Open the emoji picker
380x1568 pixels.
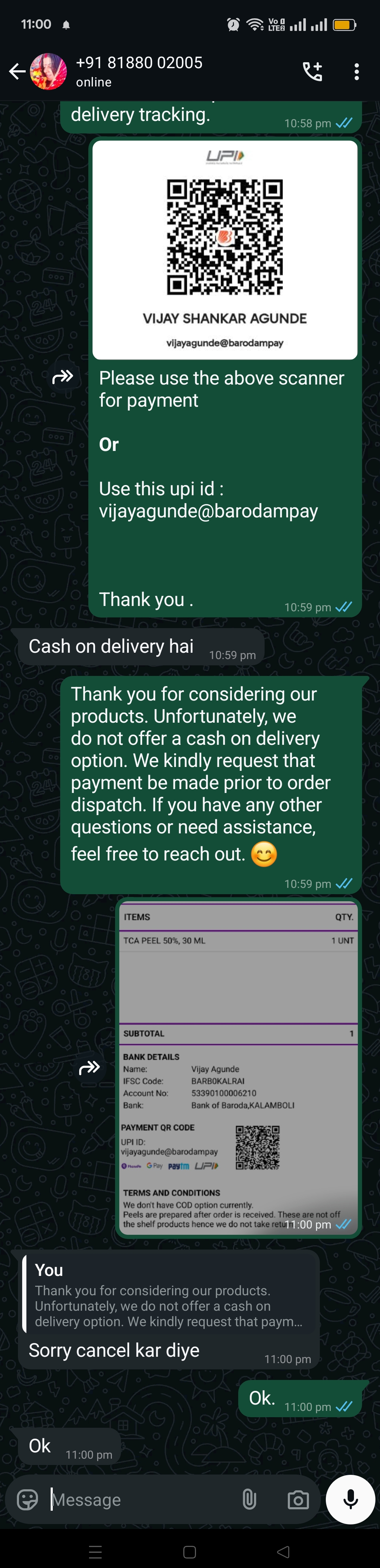[x=27, y=1499]
